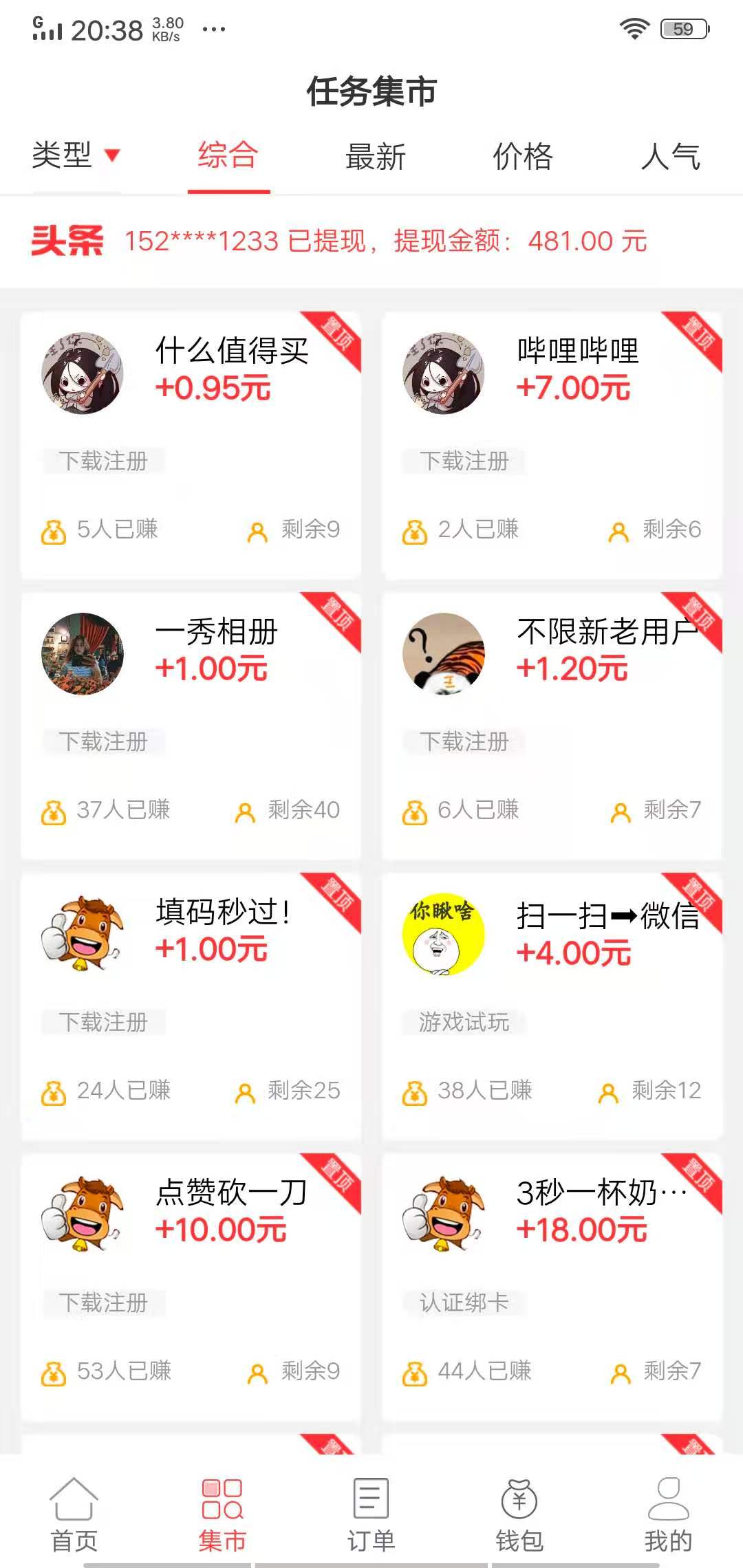The height and width of the screenshot is (1568, 743).
Task: Switch to the 最新 tab
Action: [x=375, y=157]
